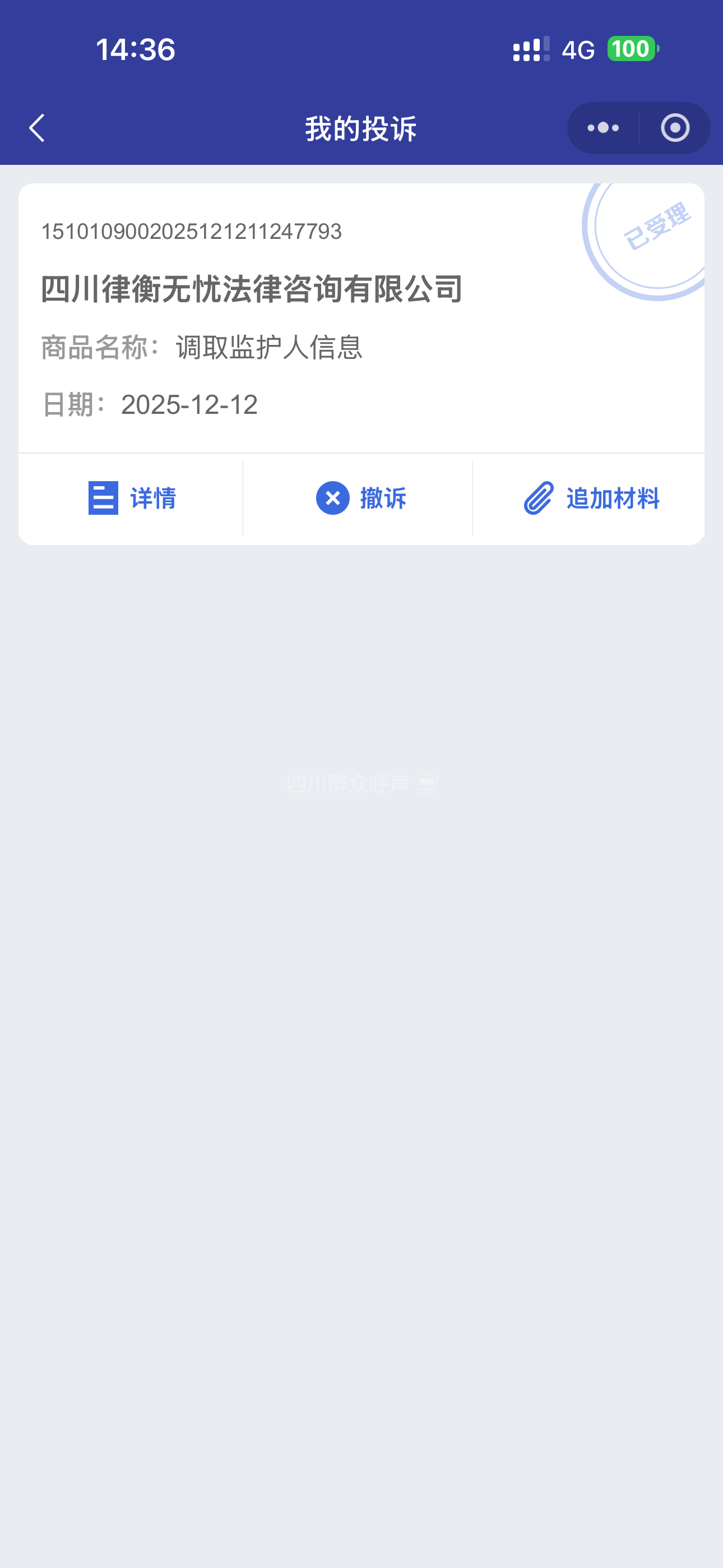Viewport: 723px width, 1568px height.
Task: View 详情 of this complaint
Action: coord(132,499)
